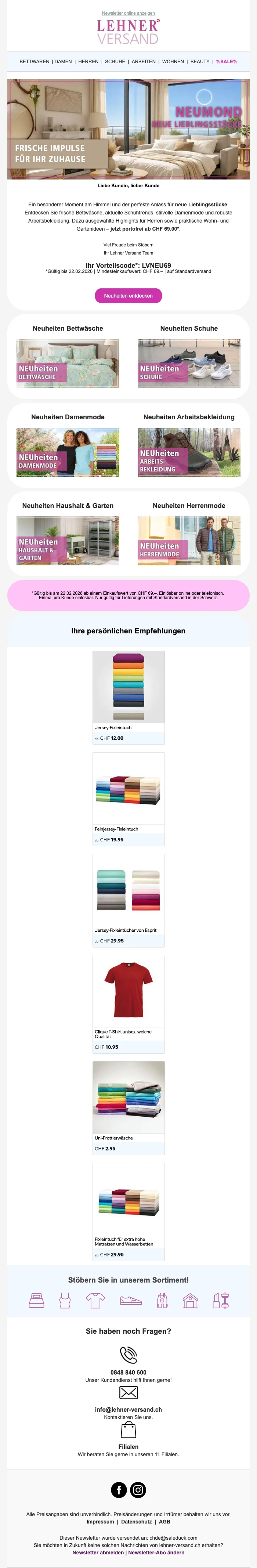257x1568 pixels.
Task: Open the Neuheiten Schuhe tile
Action: (x=189, y=363)
